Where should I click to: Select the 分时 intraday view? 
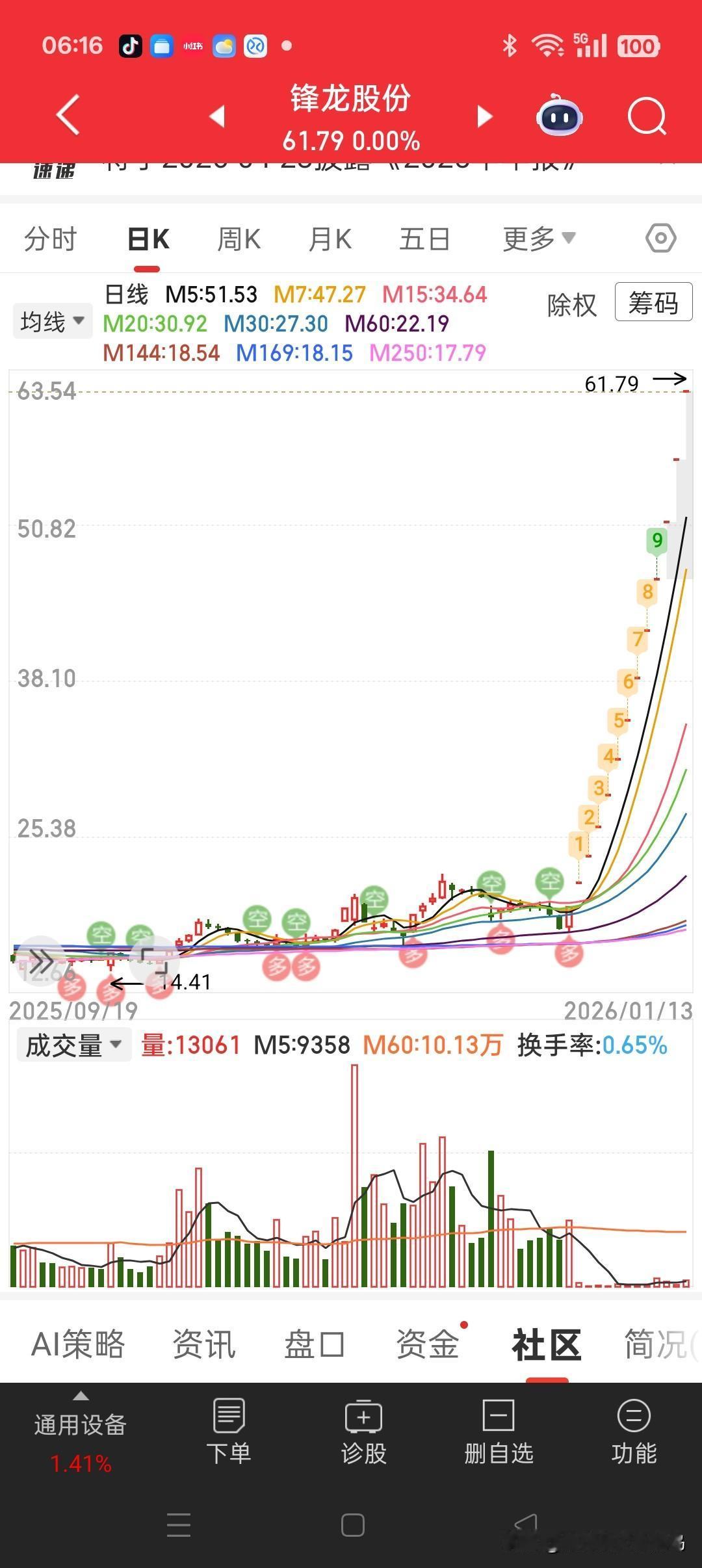click(x=50, y=238)
